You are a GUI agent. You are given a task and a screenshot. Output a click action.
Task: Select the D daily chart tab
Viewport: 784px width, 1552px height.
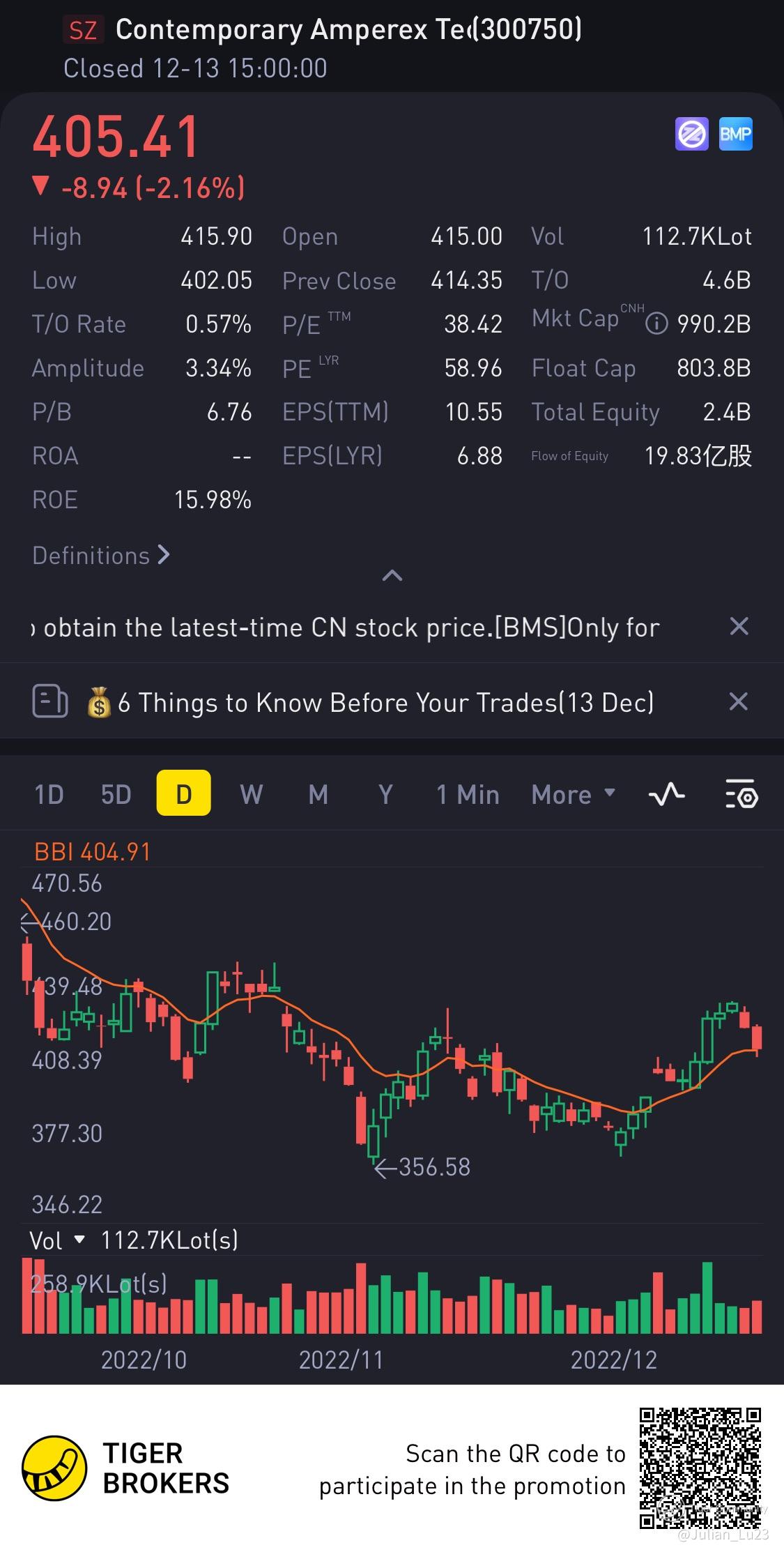pyautogui.click(x=183, y=793)
